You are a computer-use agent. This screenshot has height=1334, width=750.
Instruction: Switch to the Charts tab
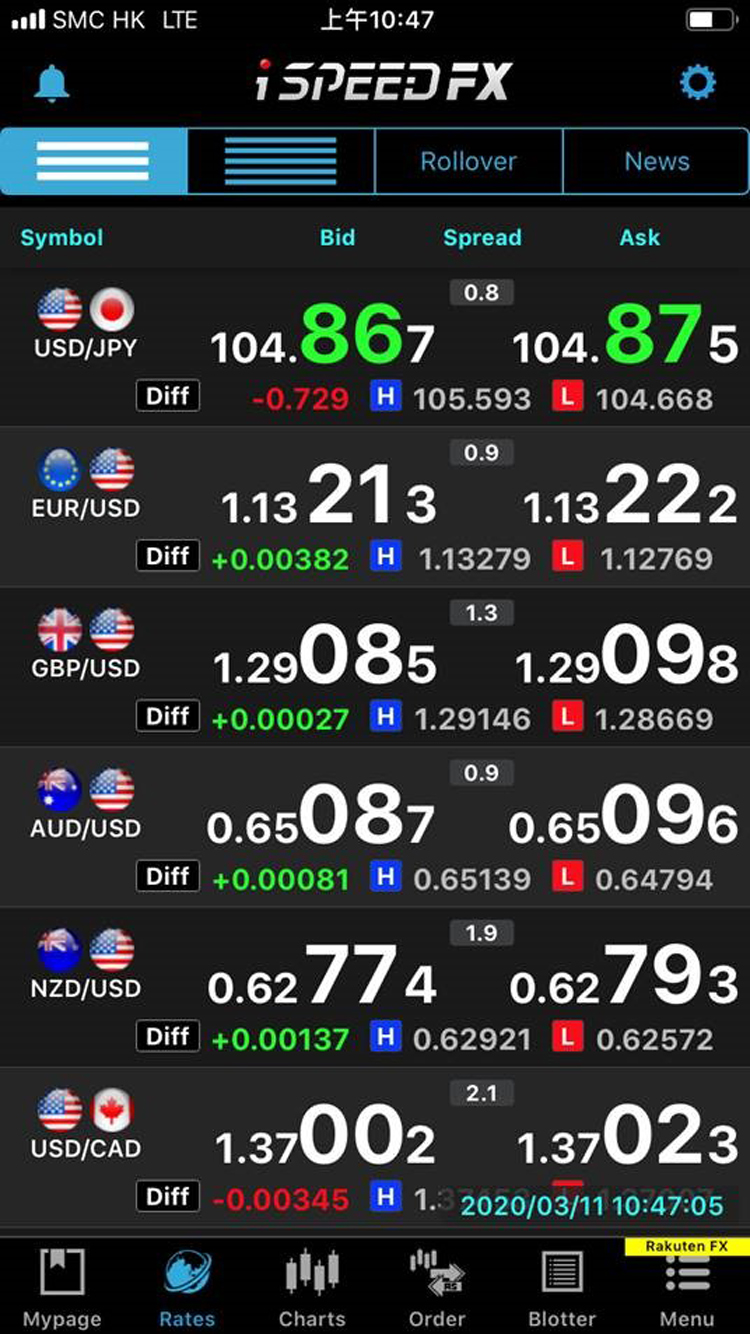(312, 1288)
